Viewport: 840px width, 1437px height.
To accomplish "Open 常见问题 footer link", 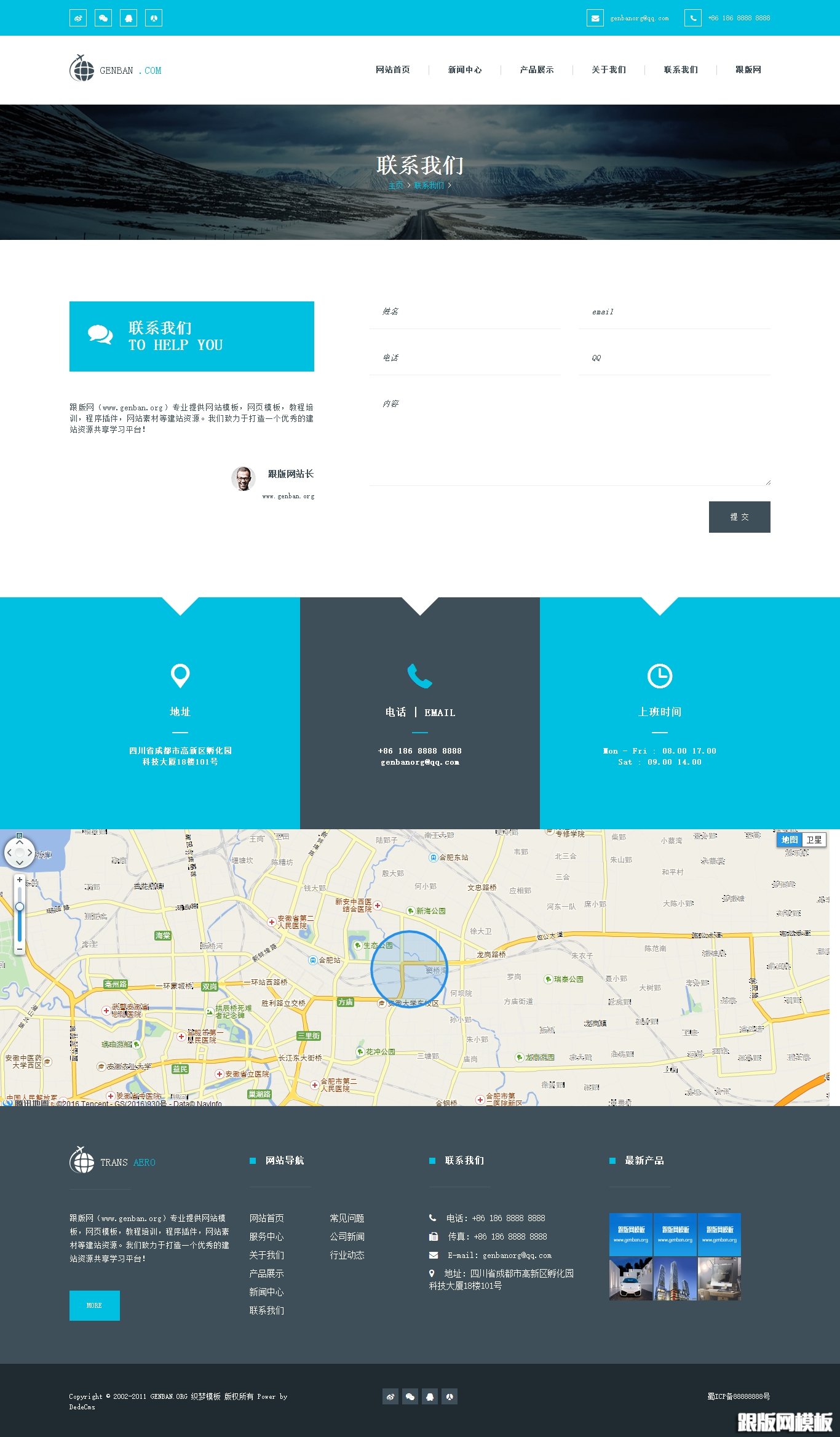I will [x=347, y=1218].
